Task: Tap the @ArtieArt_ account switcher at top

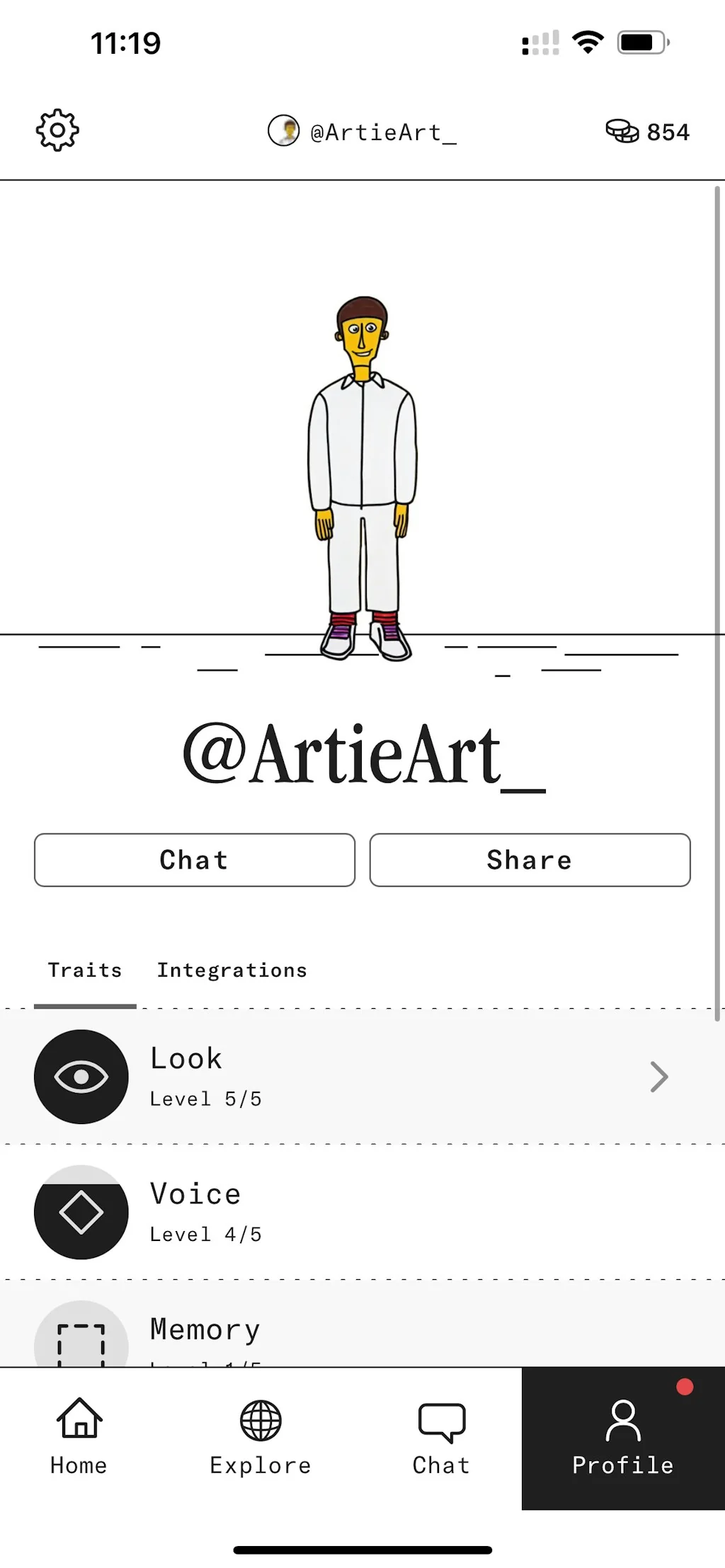Action: pos(362,132)
